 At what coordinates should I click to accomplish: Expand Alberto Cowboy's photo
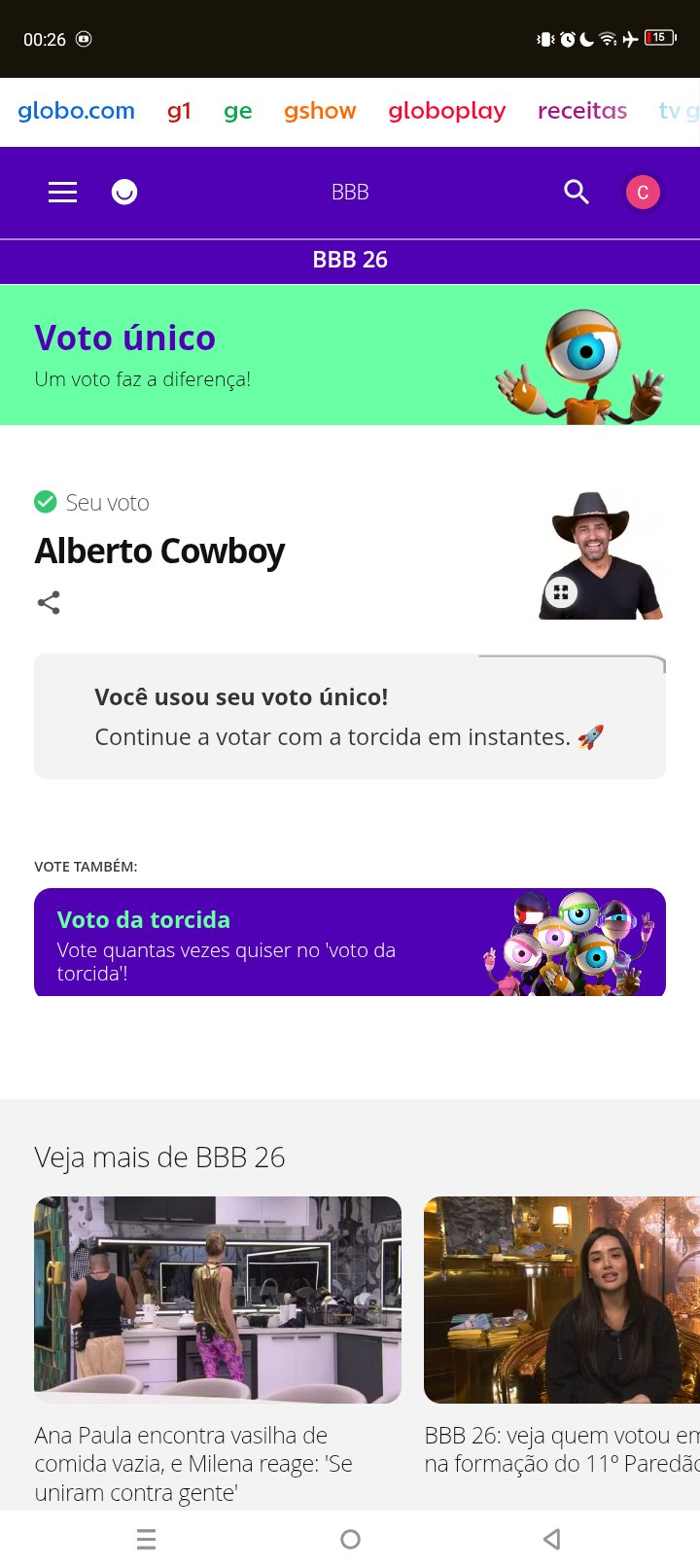tap(561, 592)
